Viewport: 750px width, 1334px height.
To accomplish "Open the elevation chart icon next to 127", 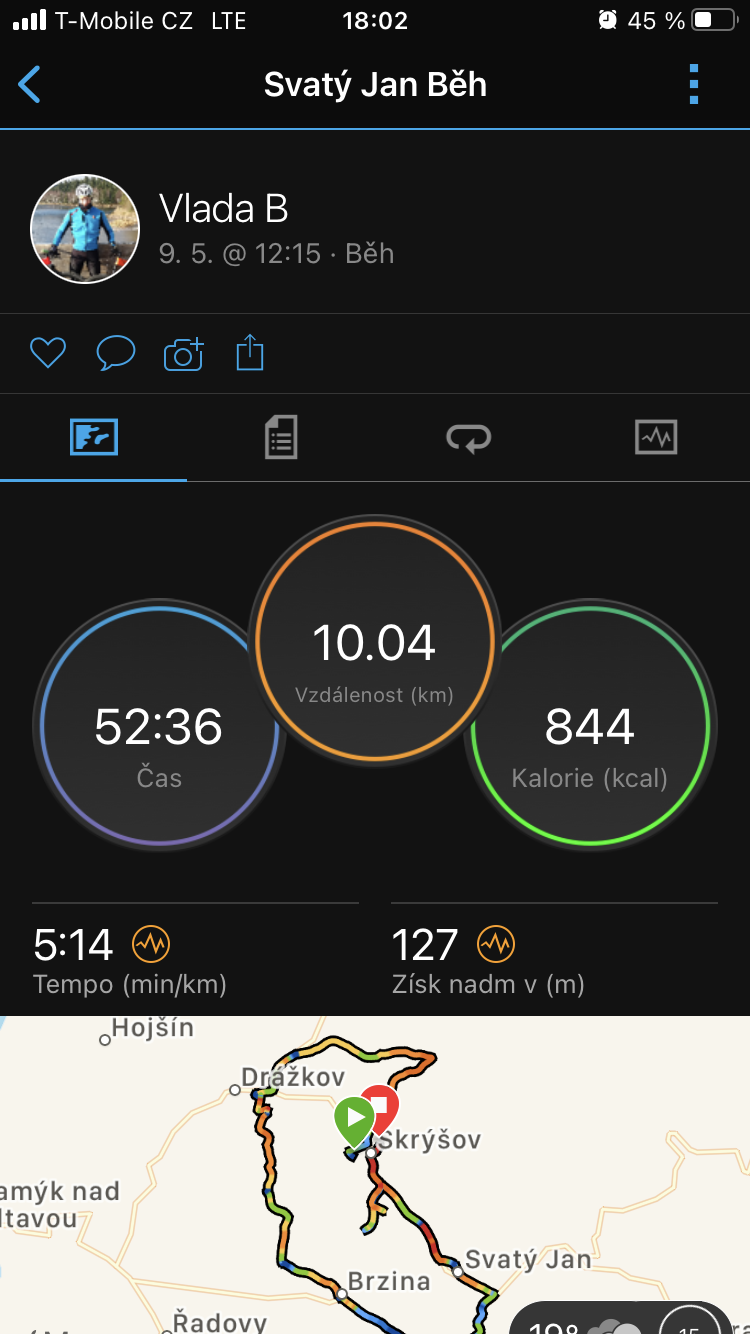I will click(495, 943).
